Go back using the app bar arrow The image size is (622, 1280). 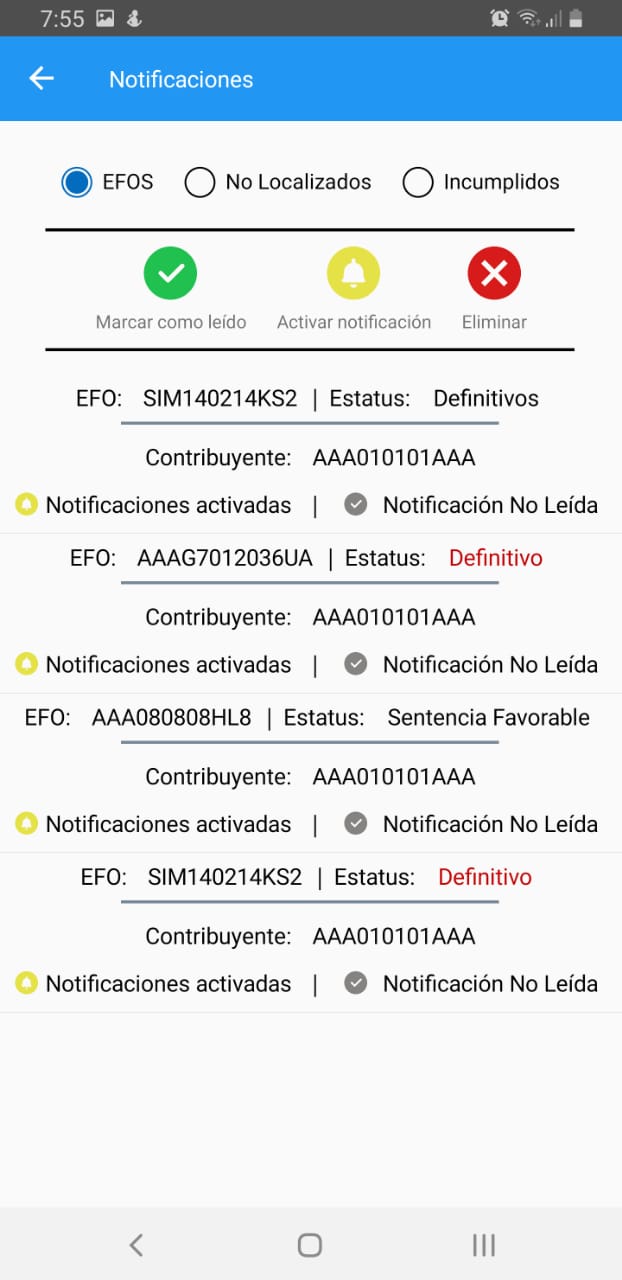(x=41, y=79)
